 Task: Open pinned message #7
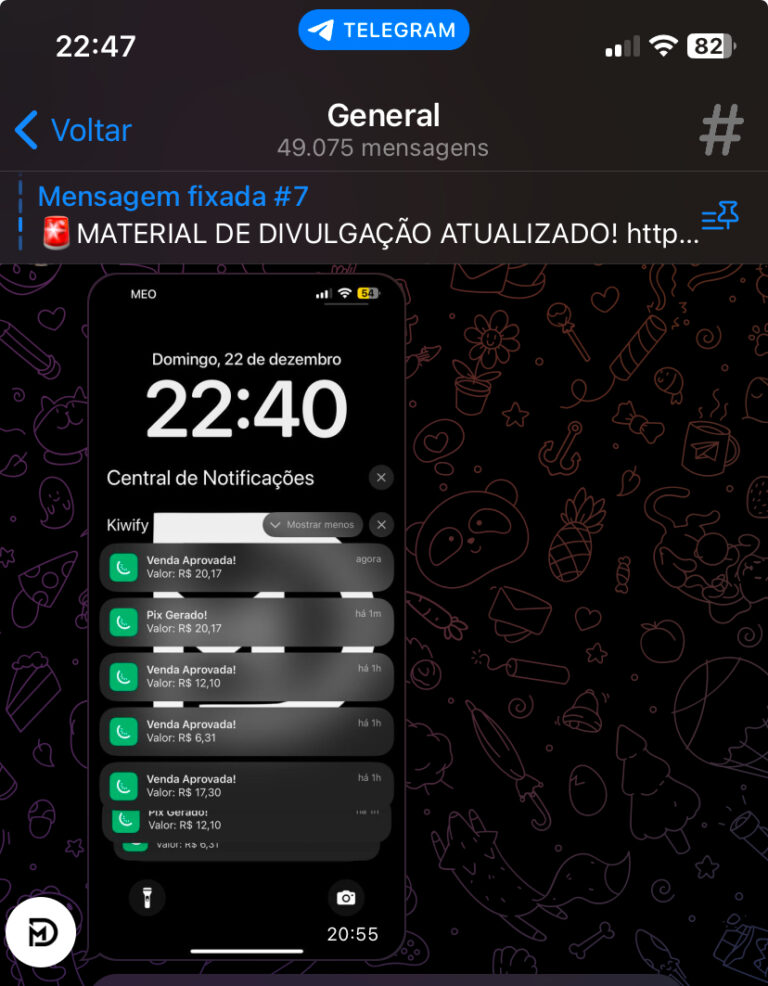pos(360,216)
